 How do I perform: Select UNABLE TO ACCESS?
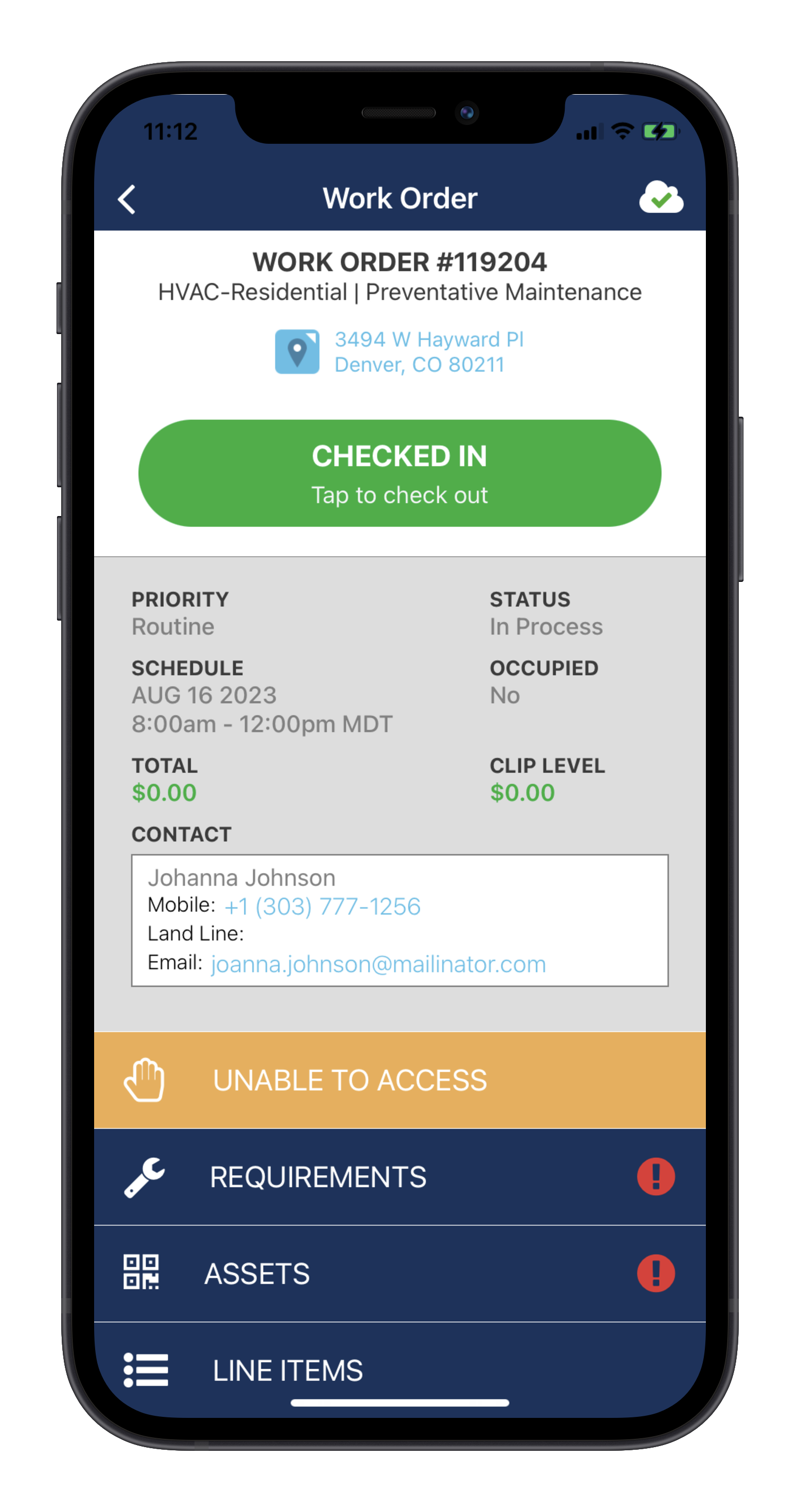point(399,1080)
